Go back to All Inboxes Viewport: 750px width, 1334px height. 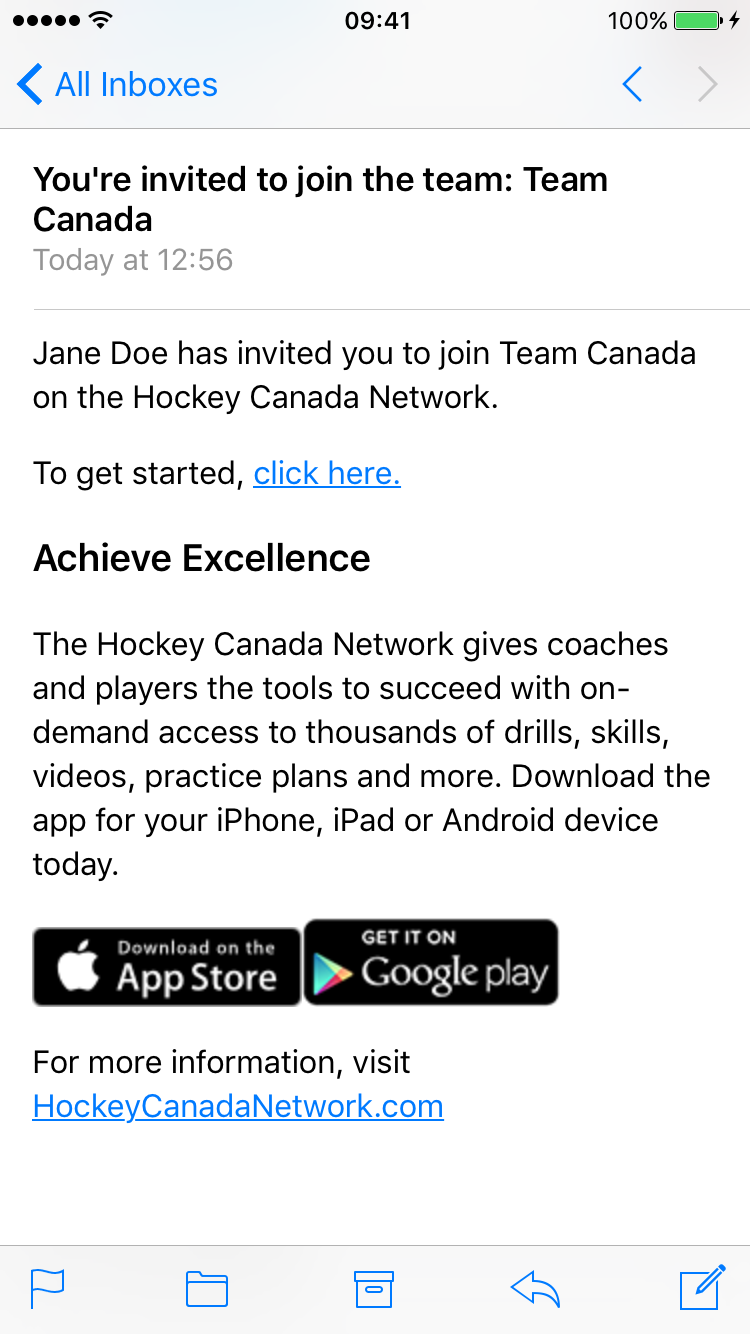click(118, 85)
